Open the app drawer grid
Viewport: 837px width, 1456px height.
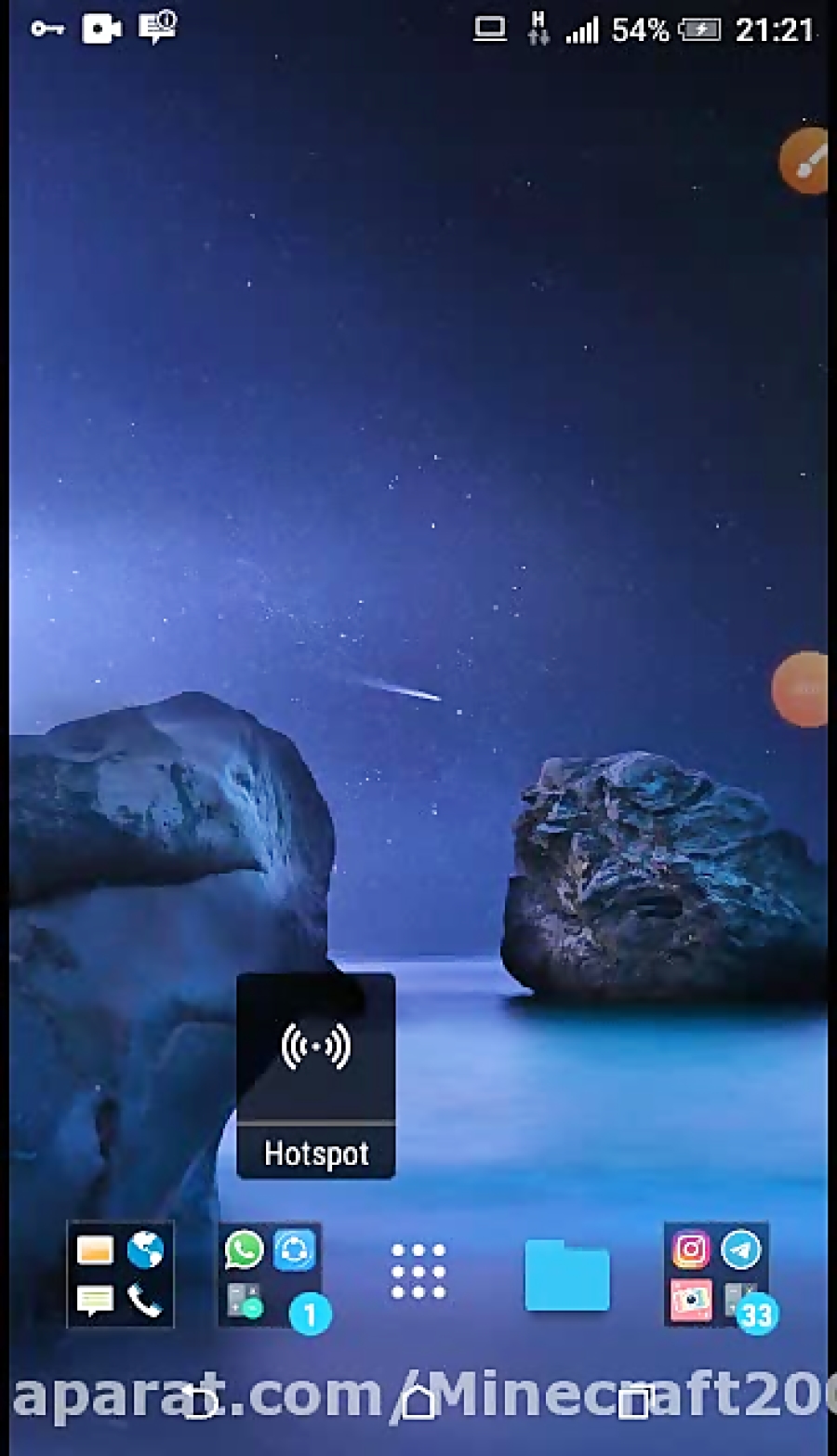418,1271
